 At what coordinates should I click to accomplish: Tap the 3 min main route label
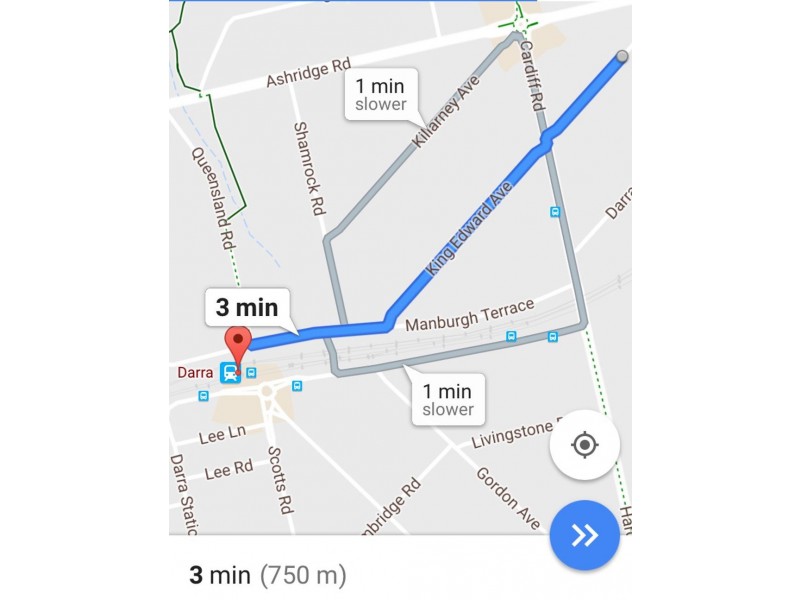pyautogui.click(x=248, y=308)
